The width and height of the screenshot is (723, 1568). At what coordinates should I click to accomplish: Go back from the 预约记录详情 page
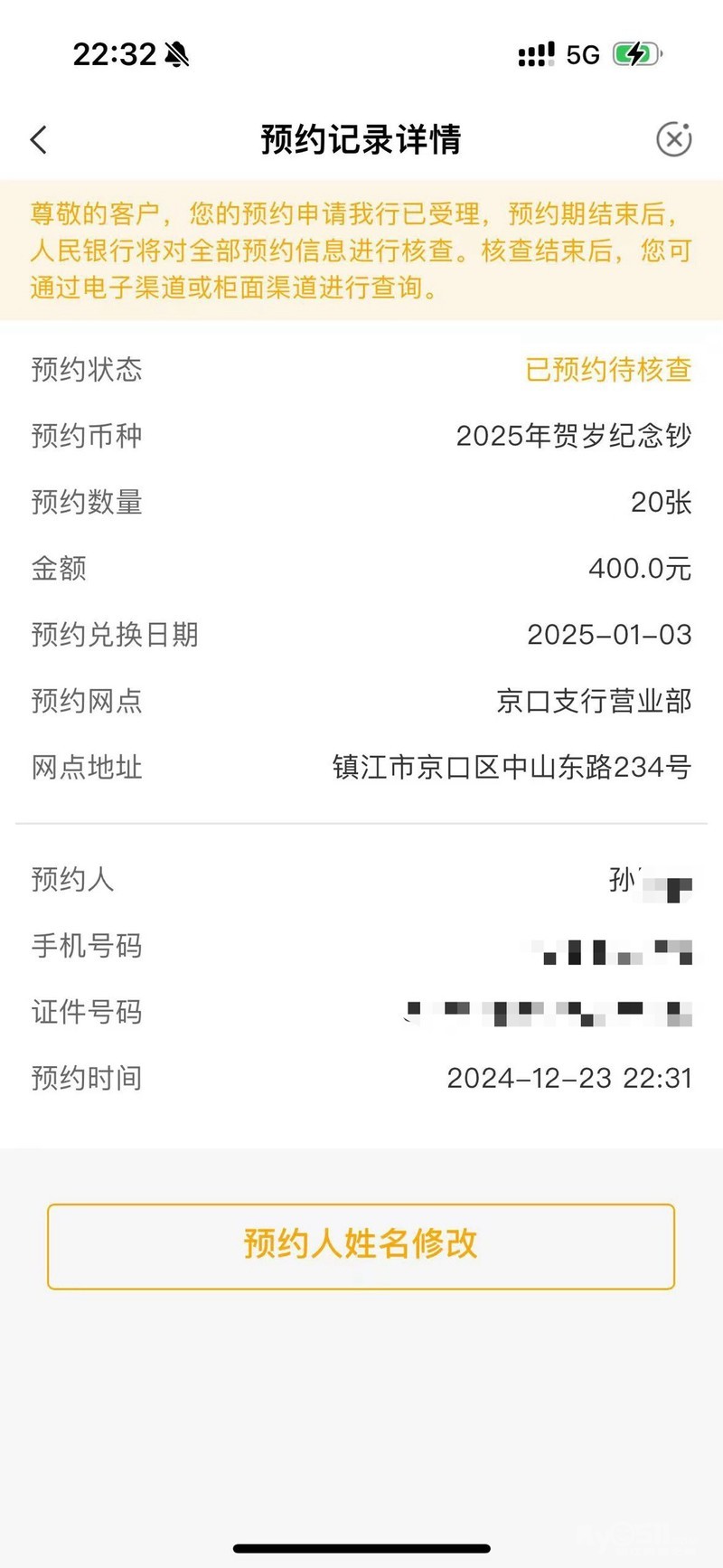pyautogui.click(x=38, y=140)
